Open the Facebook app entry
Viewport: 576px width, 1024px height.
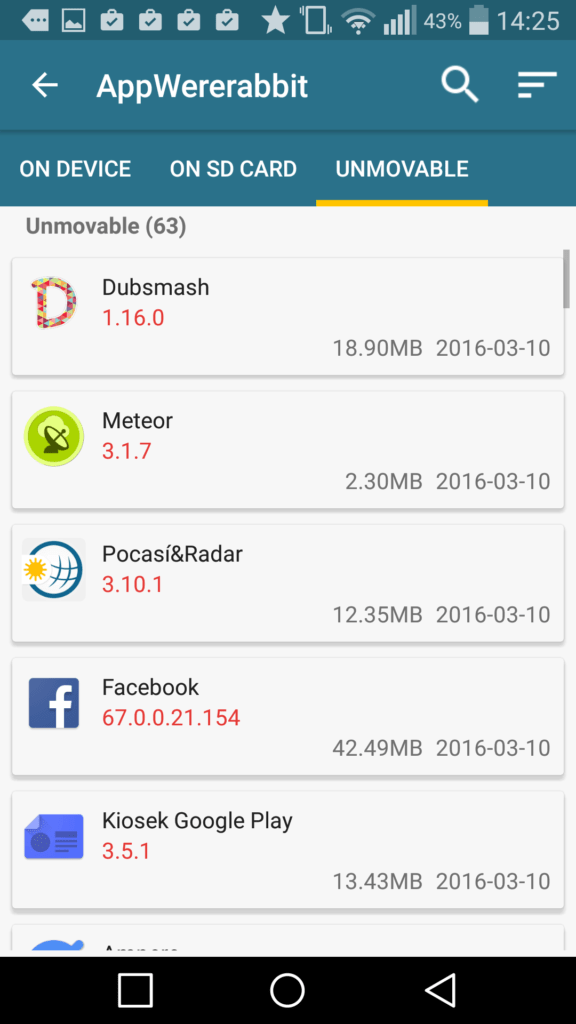click(288, 716)
